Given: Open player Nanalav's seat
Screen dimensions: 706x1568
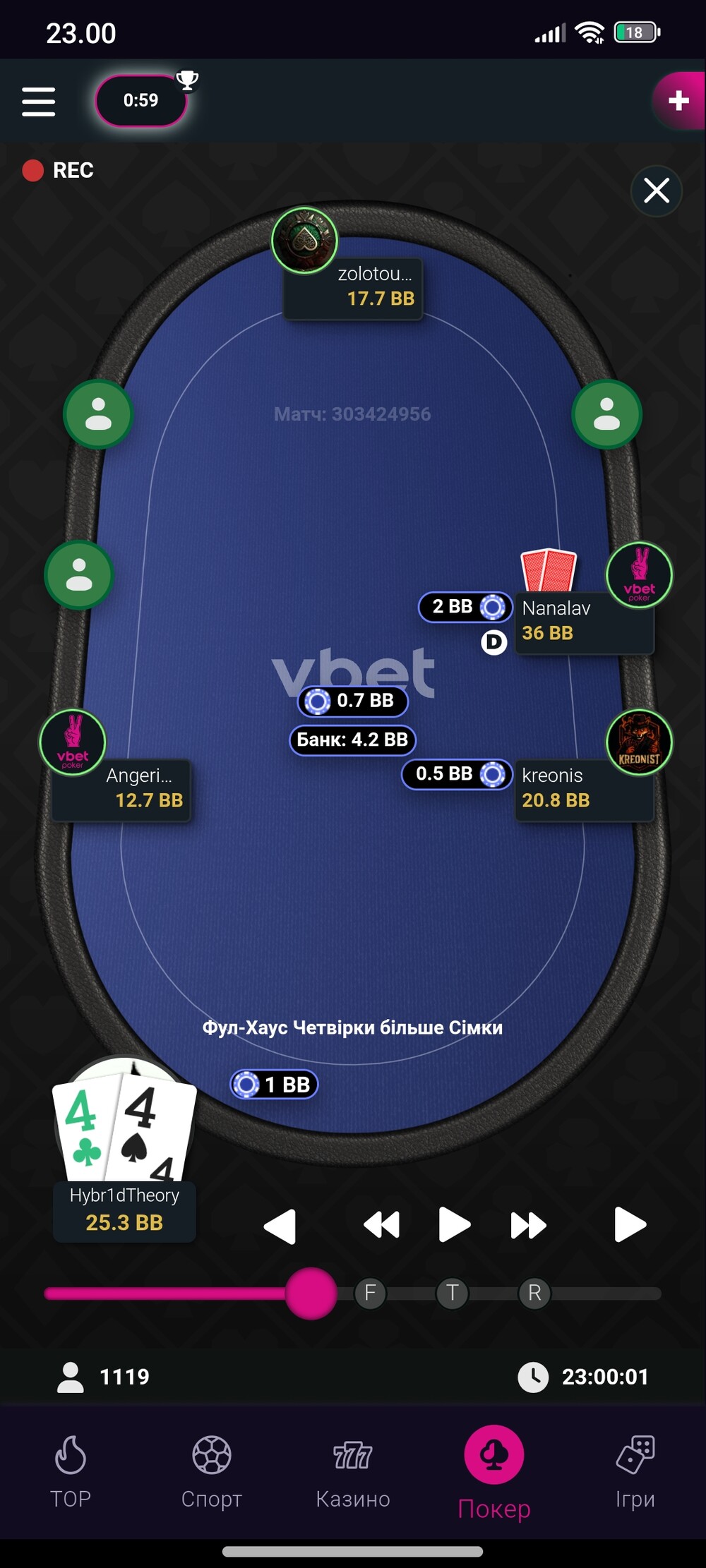Looking at the screenshot, I should (585, 621).
